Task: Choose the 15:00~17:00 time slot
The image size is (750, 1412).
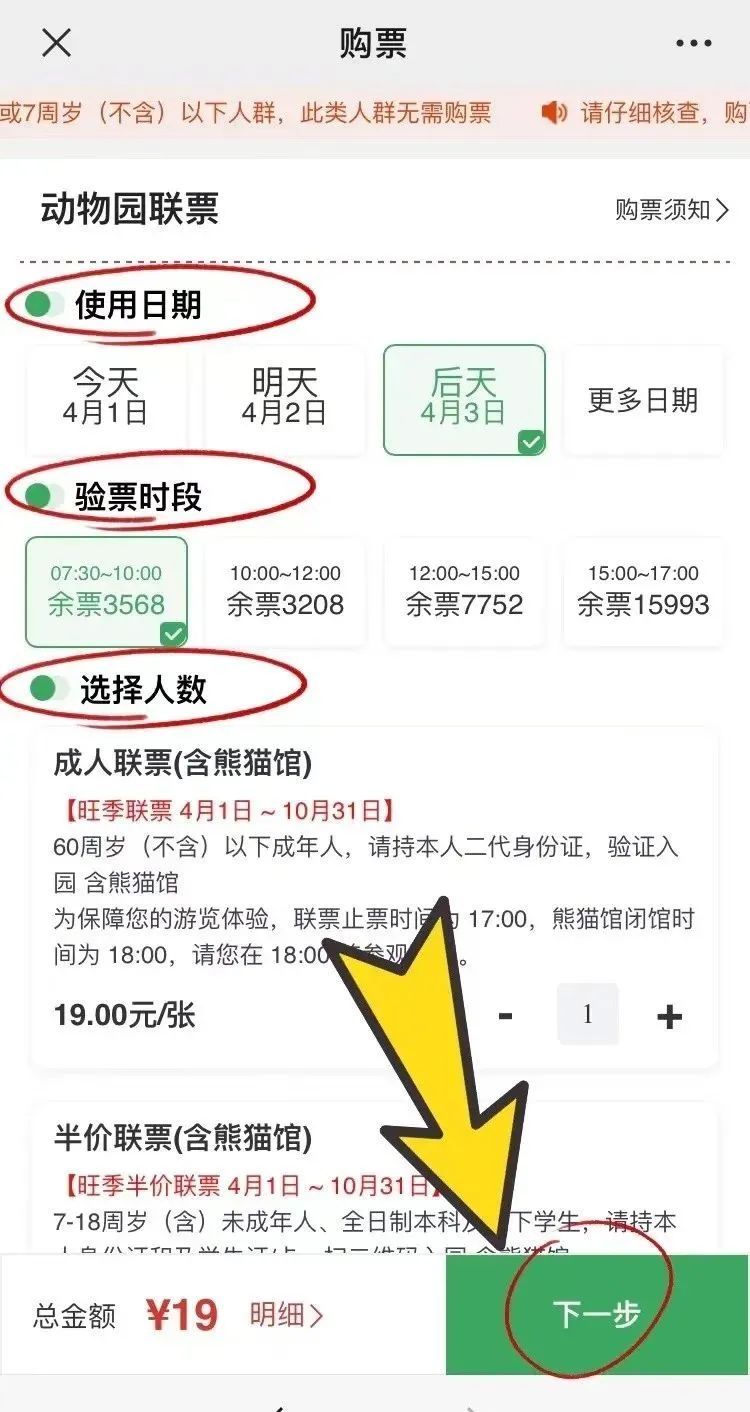Action: tap(643, 592)
